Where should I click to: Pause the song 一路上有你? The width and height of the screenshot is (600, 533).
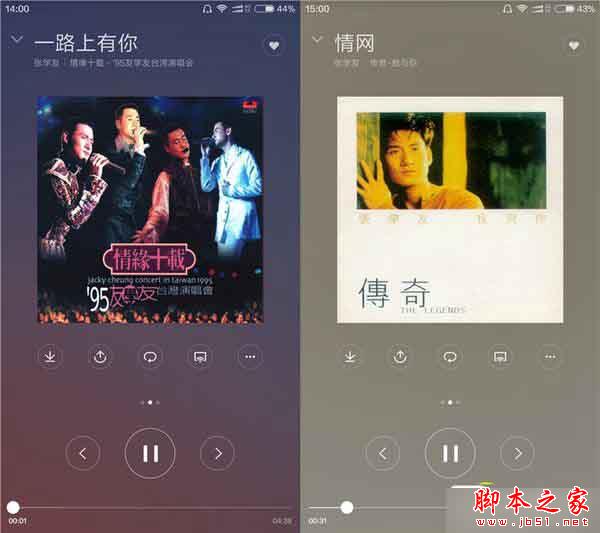150,454
